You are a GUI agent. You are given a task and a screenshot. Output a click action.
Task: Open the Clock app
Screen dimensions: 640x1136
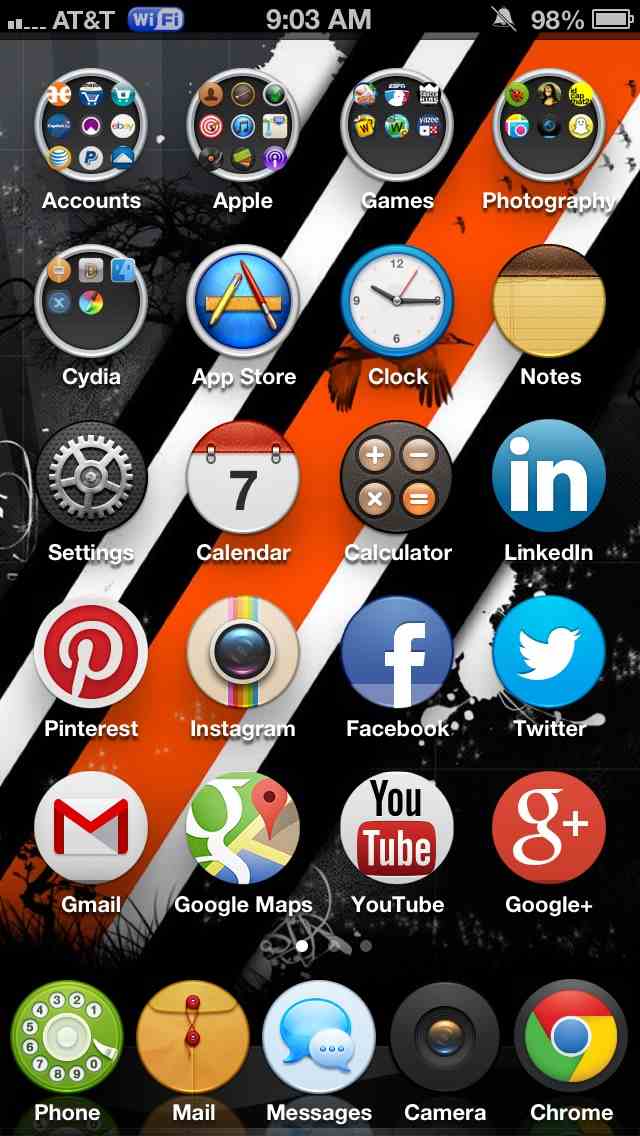pos(397,301)
